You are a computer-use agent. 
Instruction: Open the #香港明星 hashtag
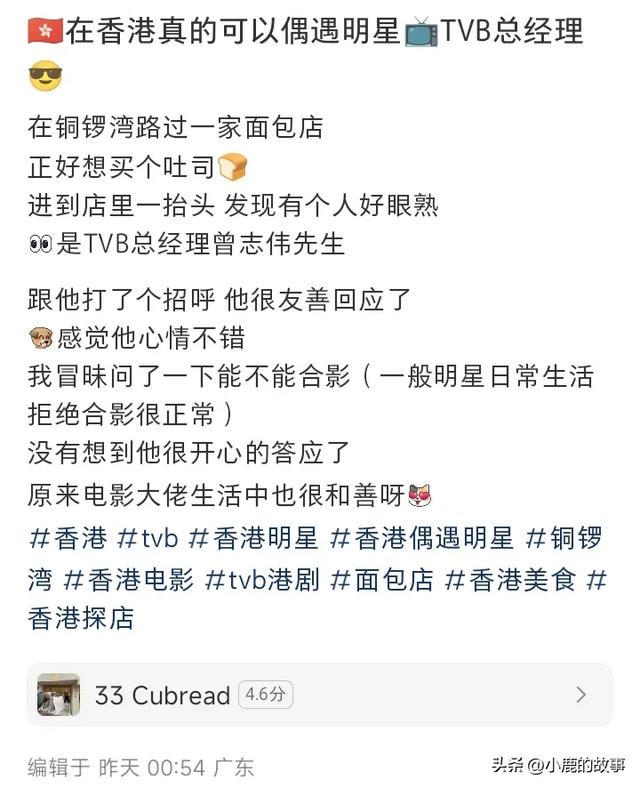pos(253,539)
